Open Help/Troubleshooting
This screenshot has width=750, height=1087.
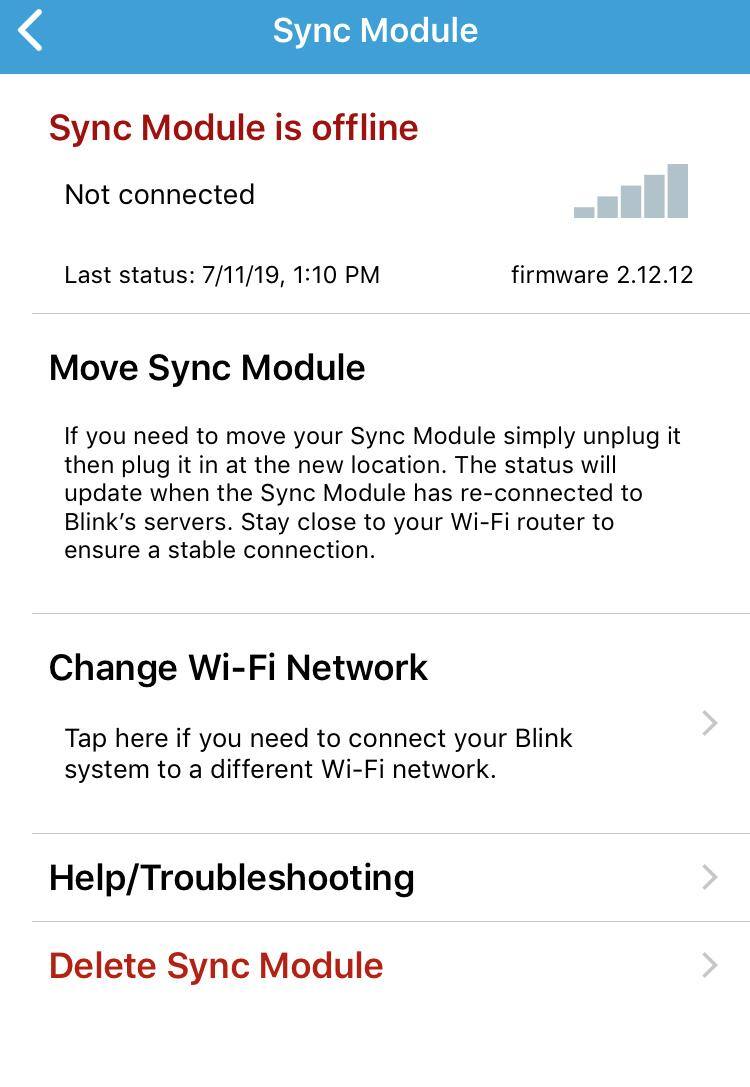pos(380,878)
